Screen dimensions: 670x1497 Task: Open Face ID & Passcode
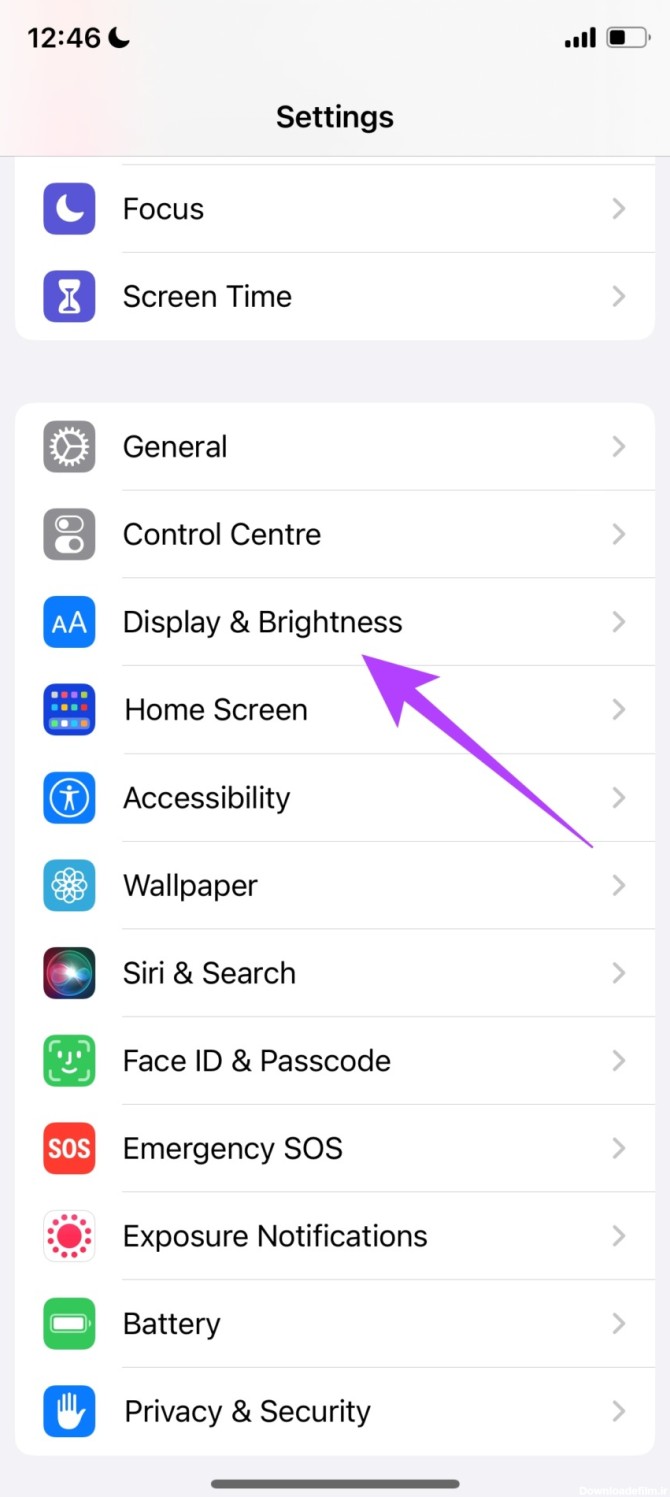click(335, 1061)
